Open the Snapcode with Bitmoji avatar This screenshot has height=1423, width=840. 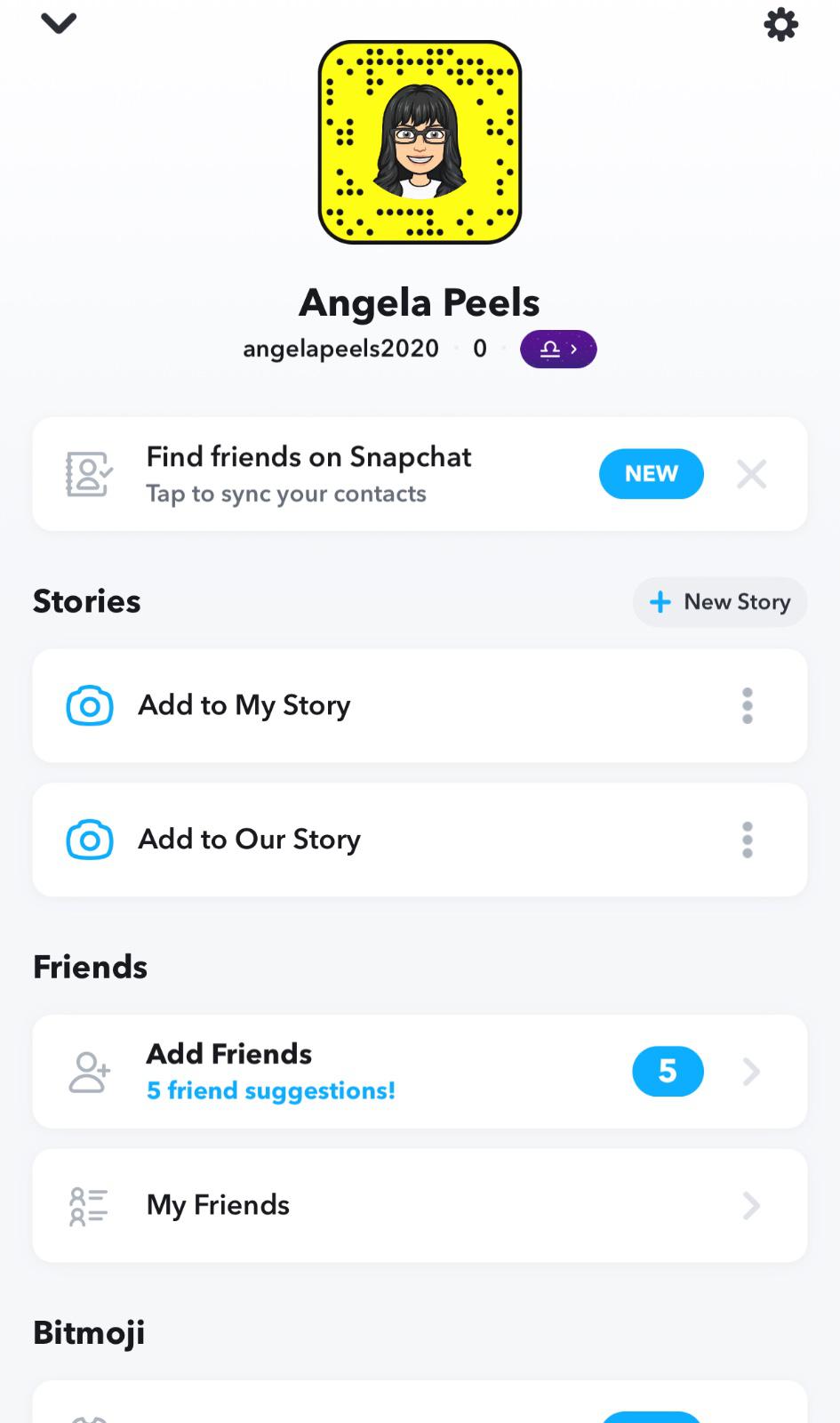tap(420, 142)
